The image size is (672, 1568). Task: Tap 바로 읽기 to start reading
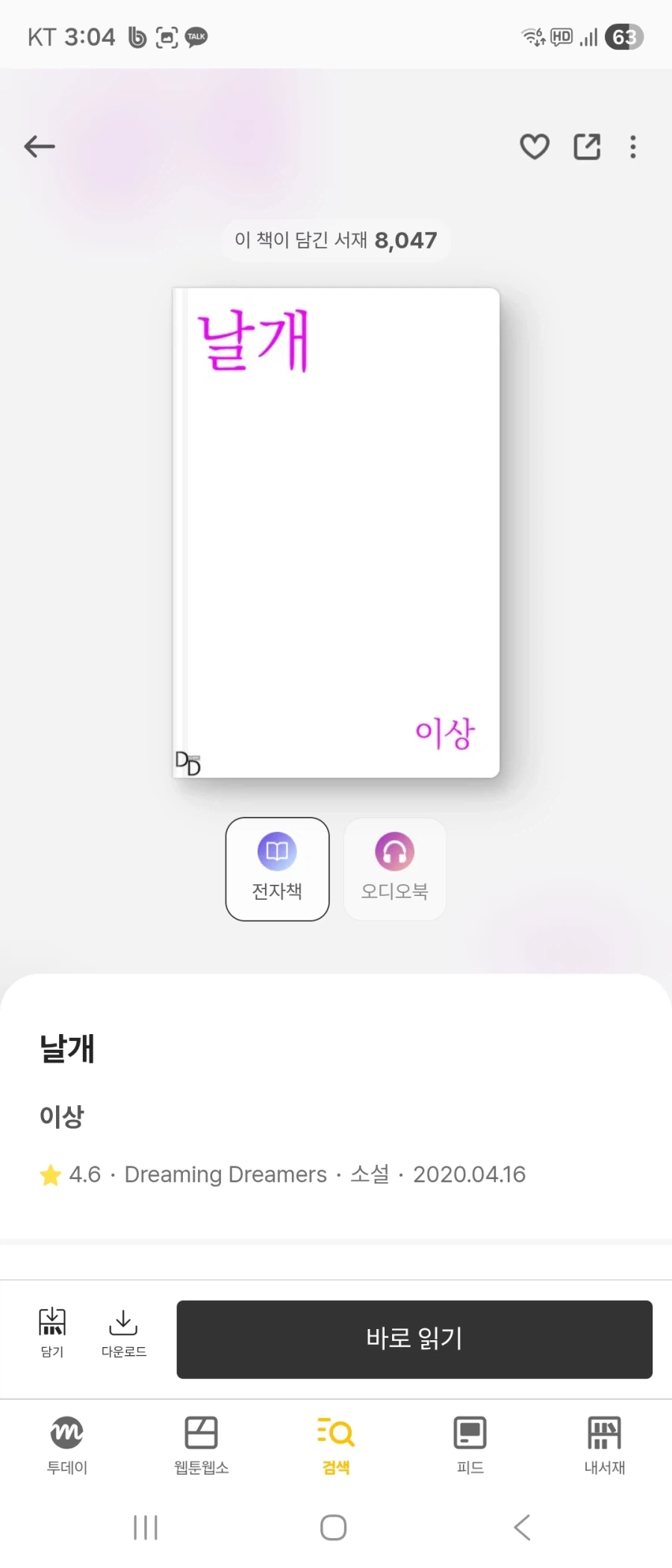point(414,1339)
